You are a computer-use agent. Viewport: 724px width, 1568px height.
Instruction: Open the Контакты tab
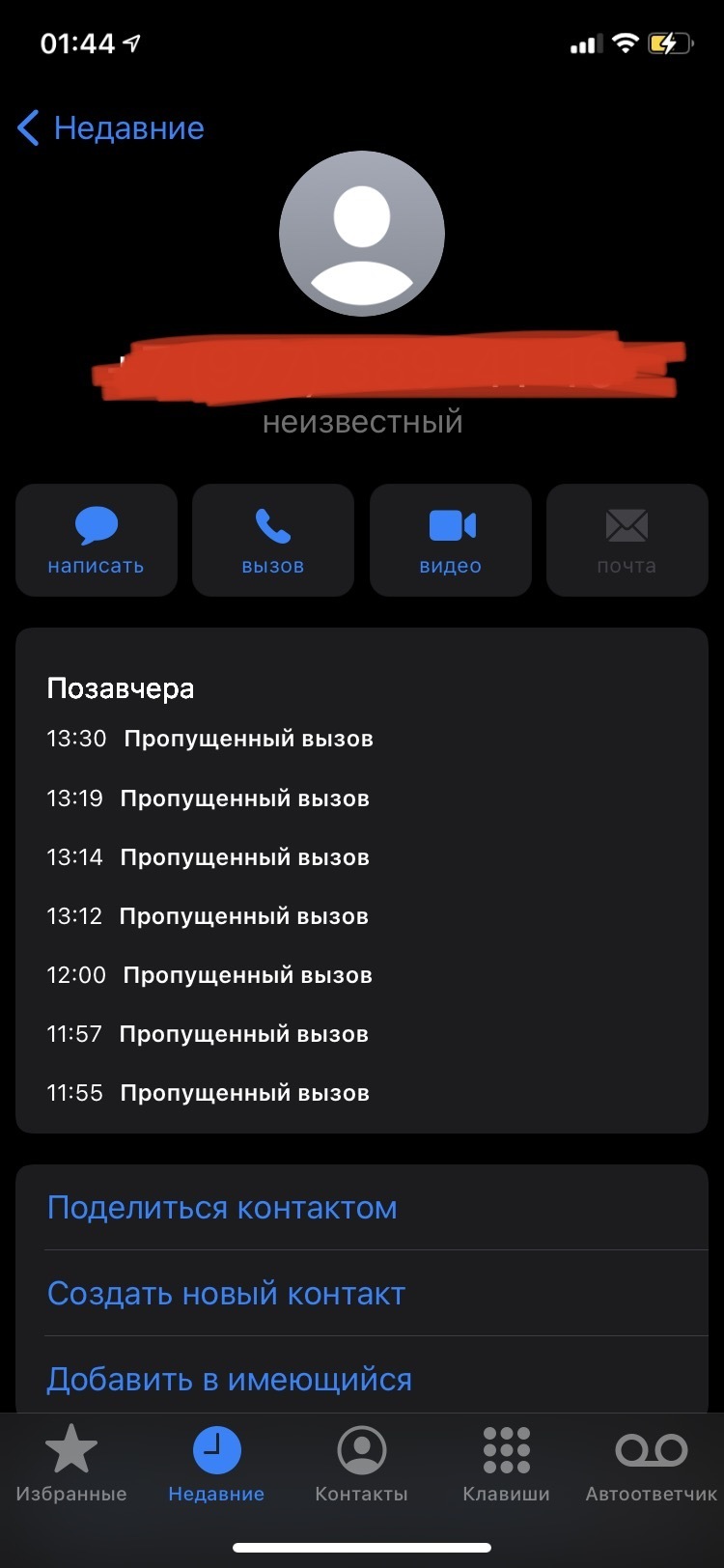(362, 1464)
